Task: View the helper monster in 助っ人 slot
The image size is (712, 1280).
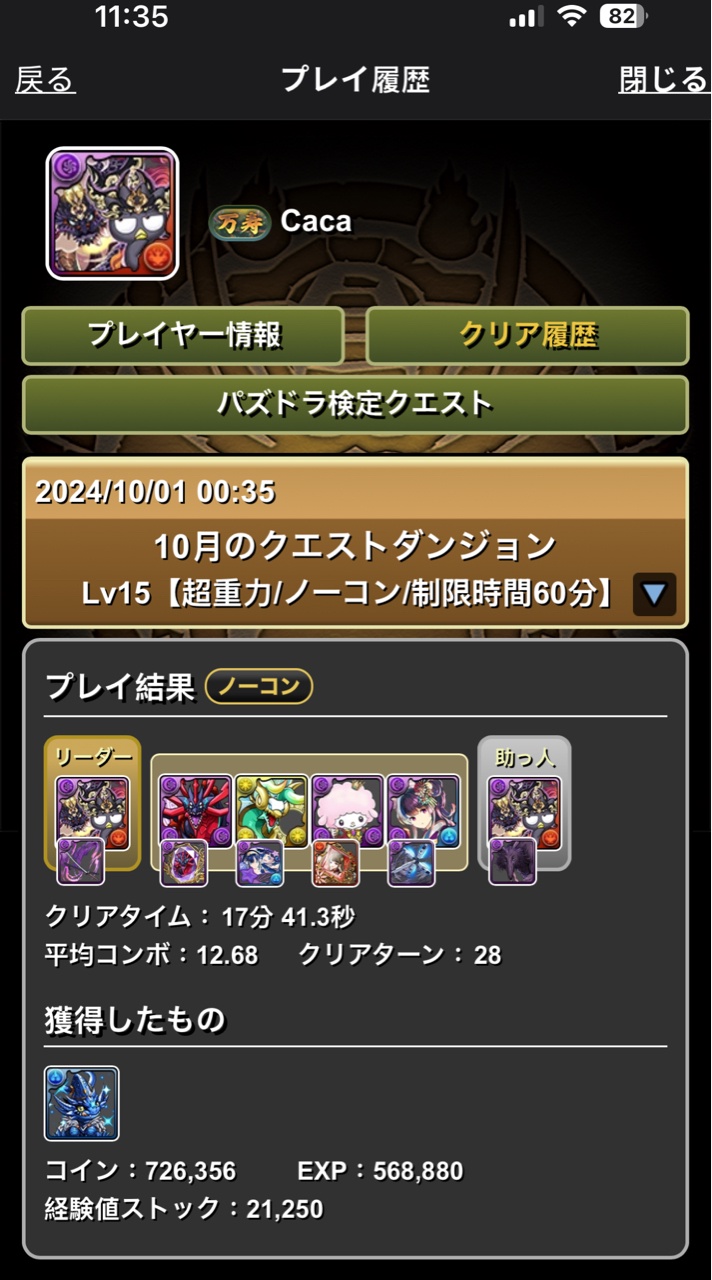Action: pos(524,811)
